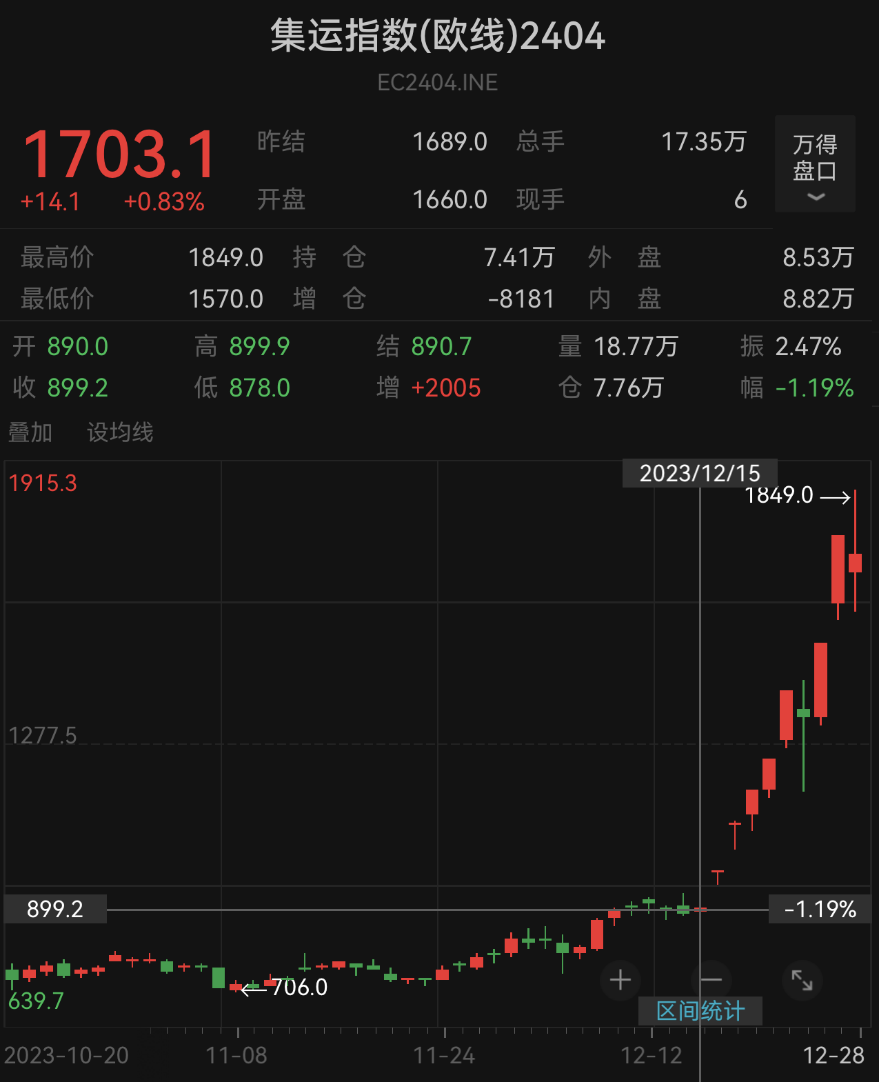
Task: Expand the 万得盘口 dropdown
Action: pos(814,165)
